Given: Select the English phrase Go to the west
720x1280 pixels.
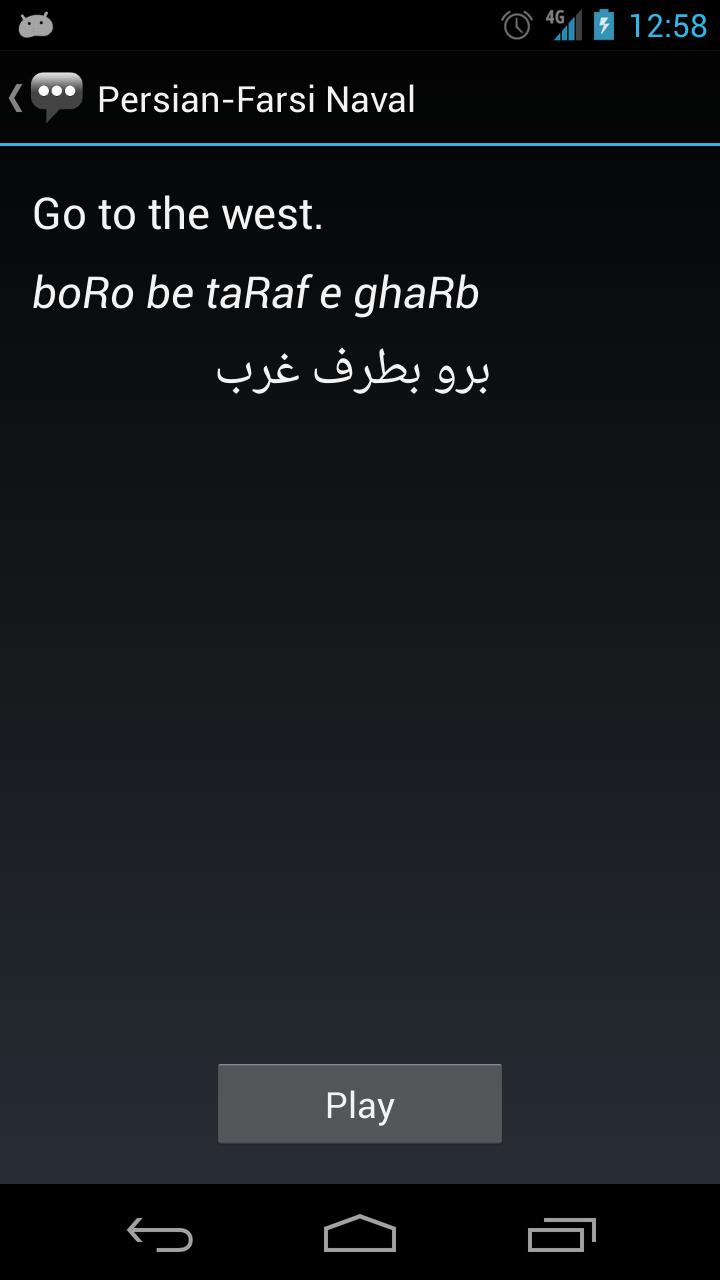Looking at the screenshot, I should [178, 213].
